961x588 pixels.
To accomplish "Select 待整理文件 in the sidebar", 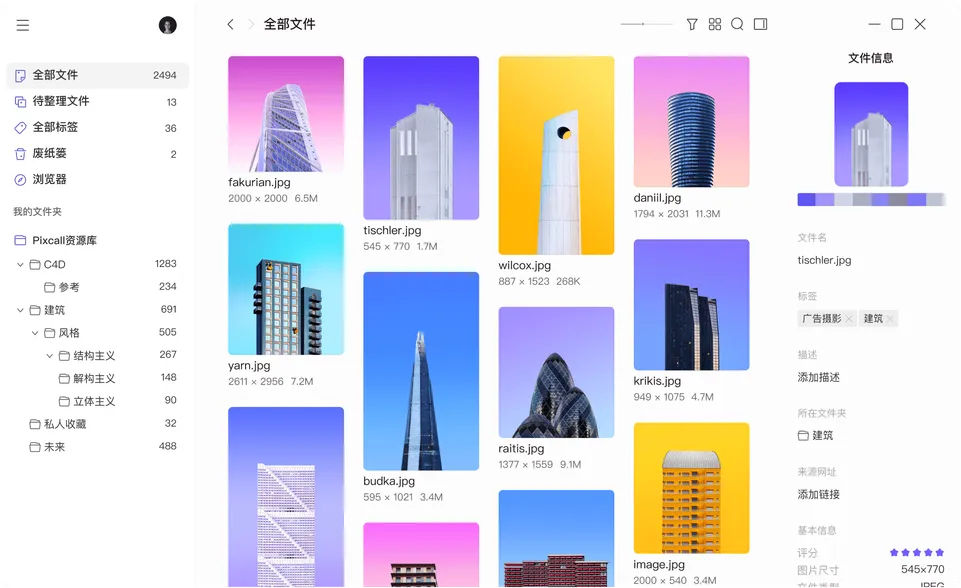I will pyautogui.click(x=61, y=101).
